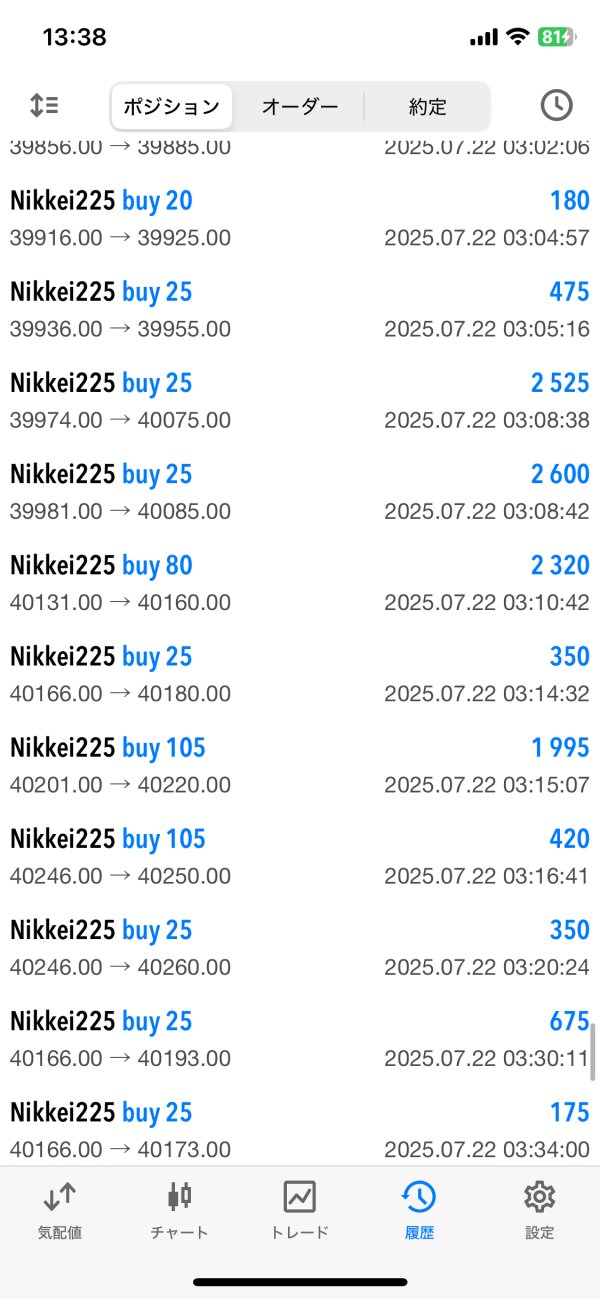
Task: Expand the buy 105 trade with profit 1 995
Action: tap(300, 765)
